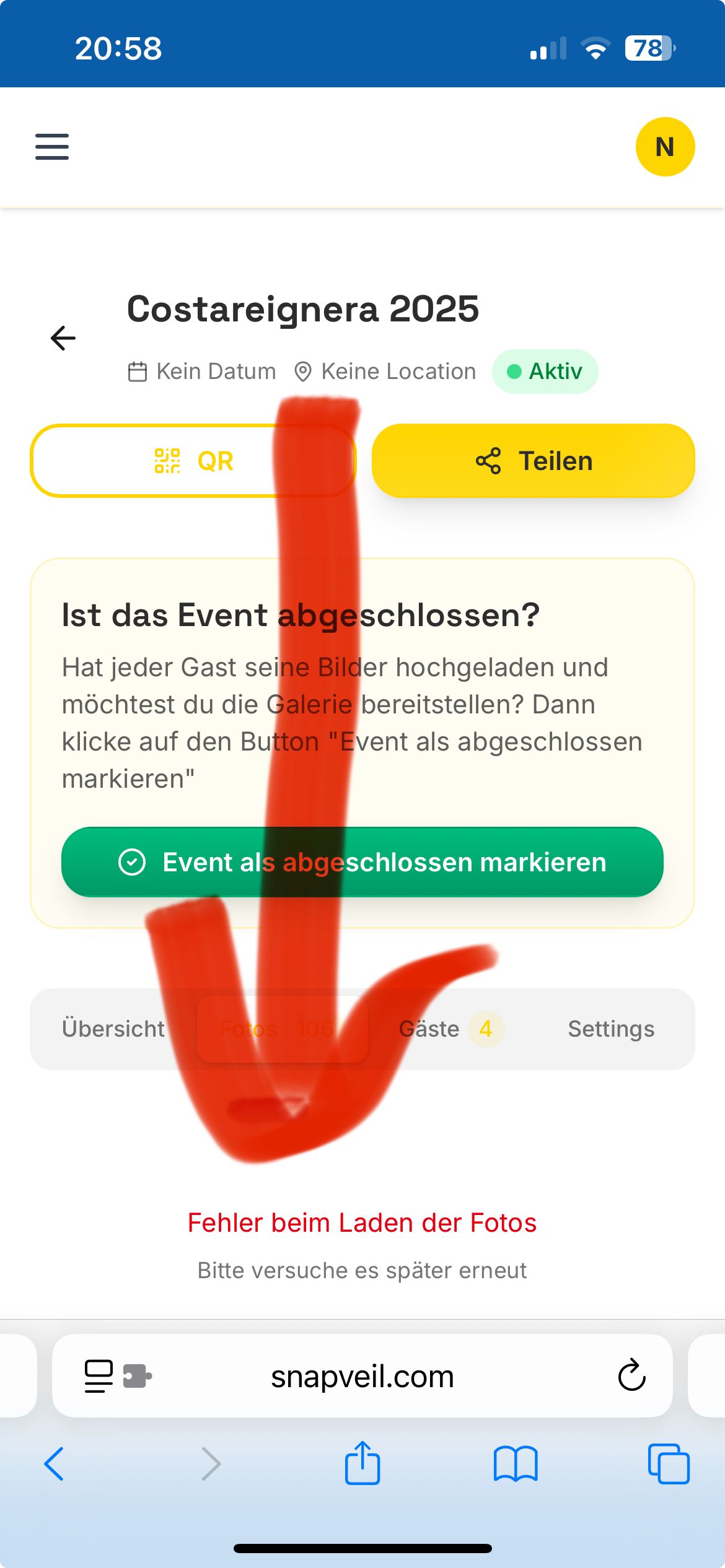The image size is (725, 1568).
Task: Open Safari bookmarks
Action: point(516,1464)
